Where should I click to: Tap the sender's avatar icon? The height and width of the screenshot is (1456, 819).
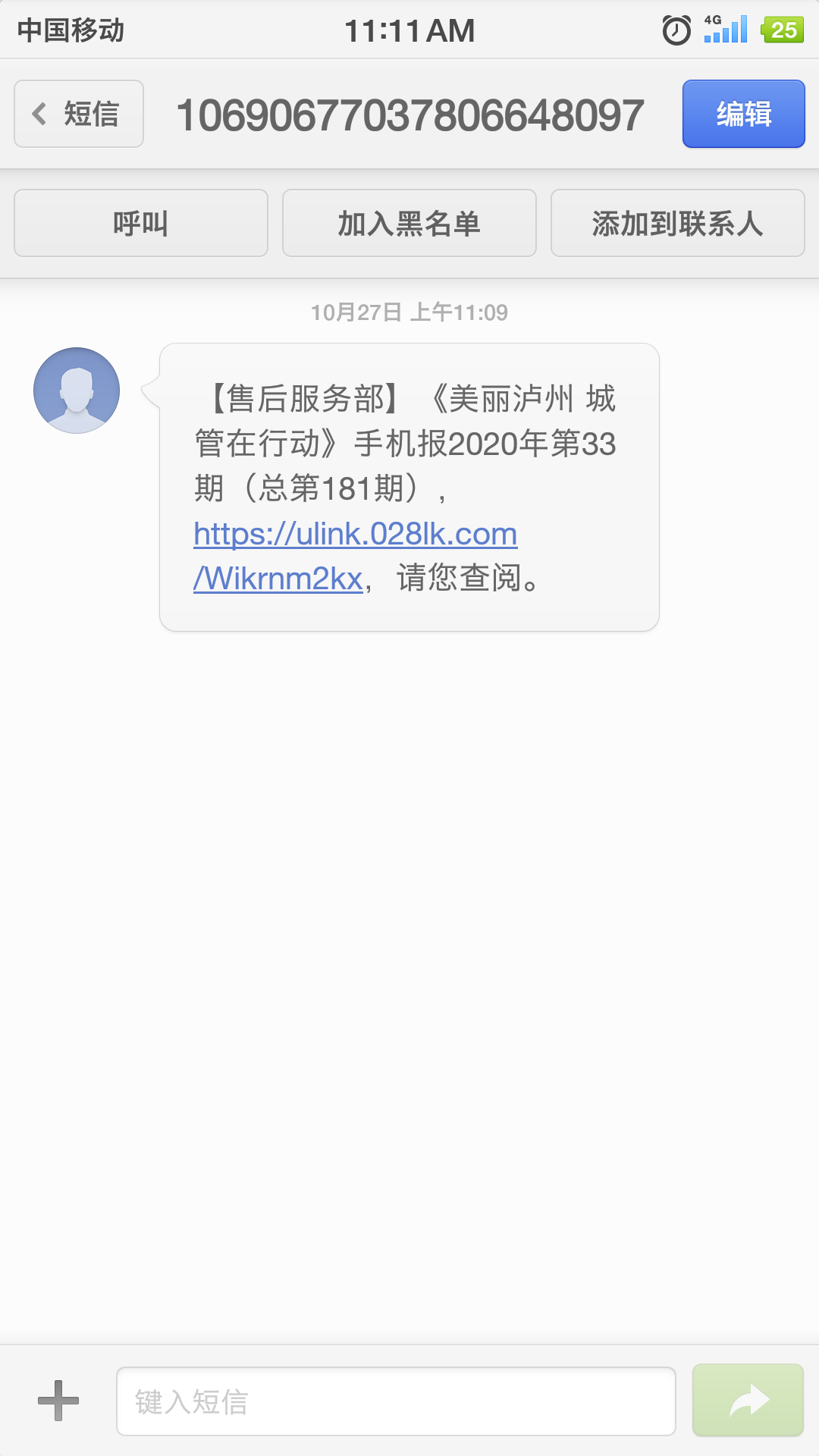click(77, 391)
